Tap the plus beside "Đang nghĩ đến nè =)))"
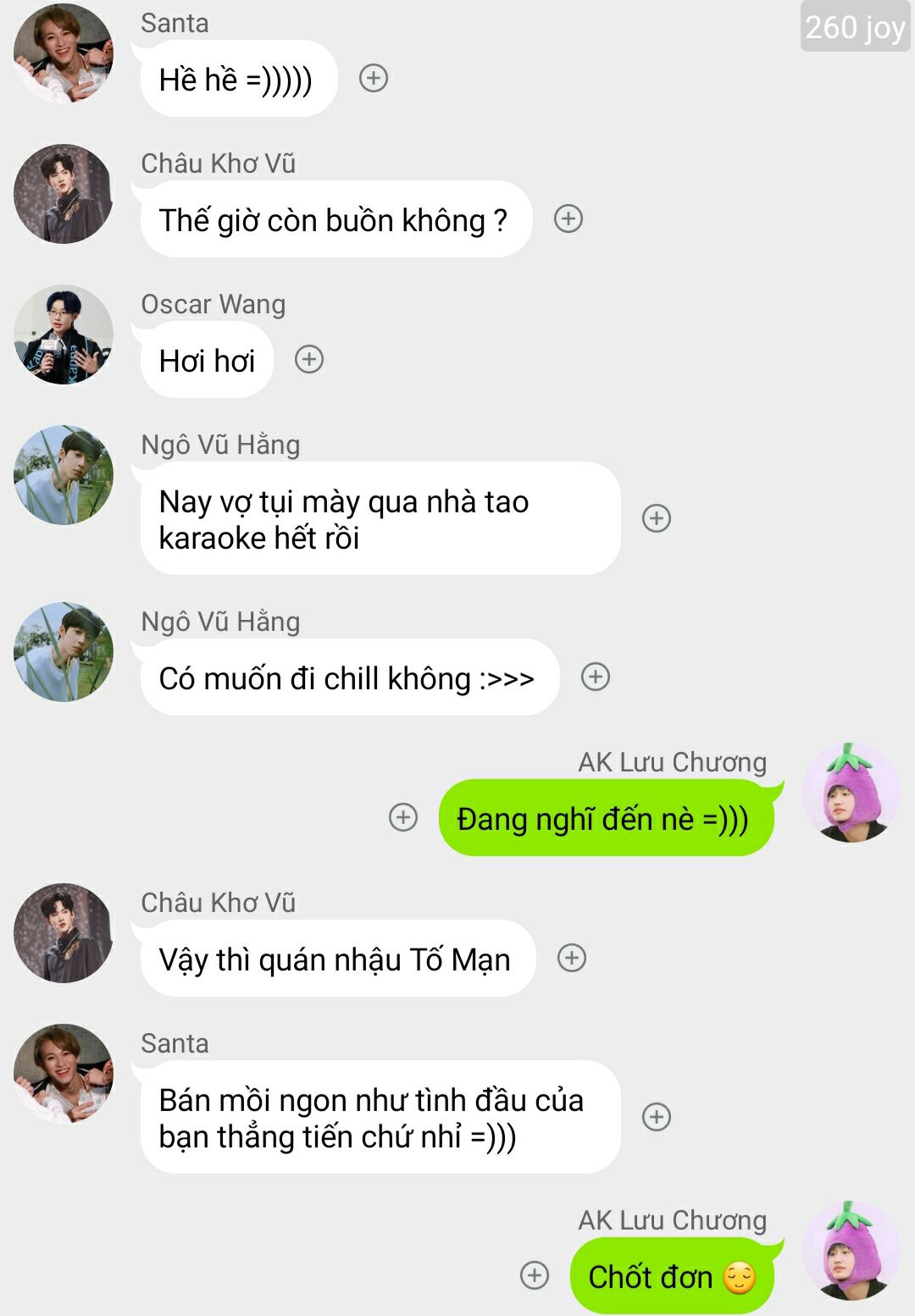 pos(403,817)
